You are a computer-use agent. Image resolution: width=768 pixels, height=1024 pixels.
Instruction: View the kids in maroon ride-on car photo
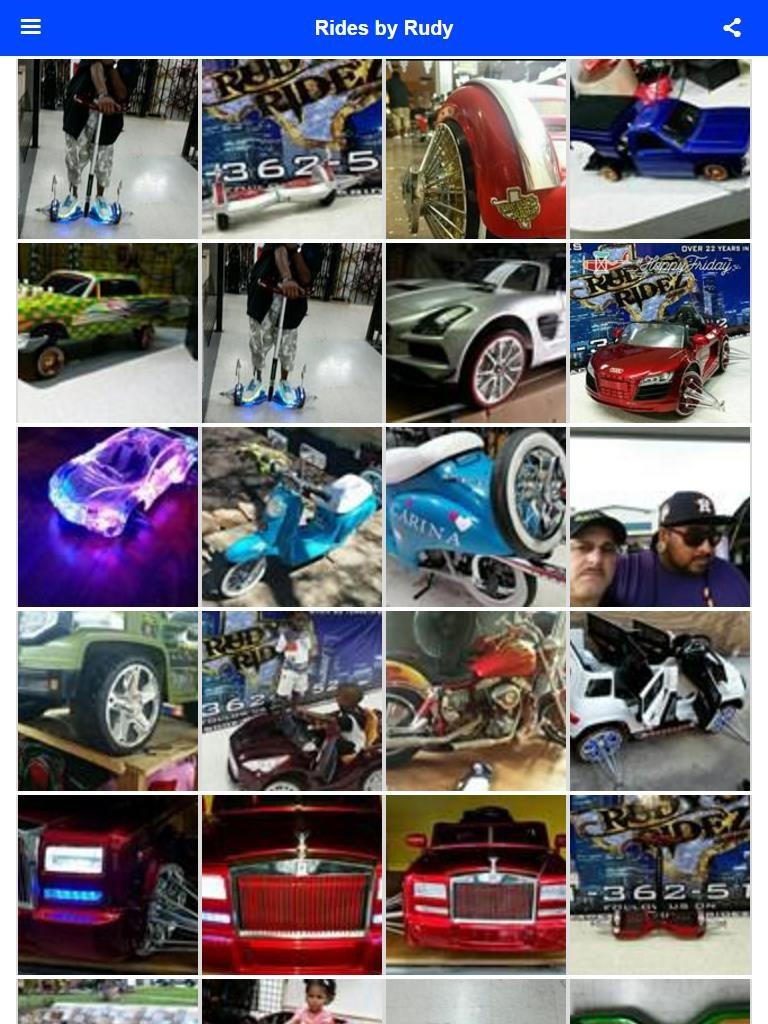click(x=292, y=701)
